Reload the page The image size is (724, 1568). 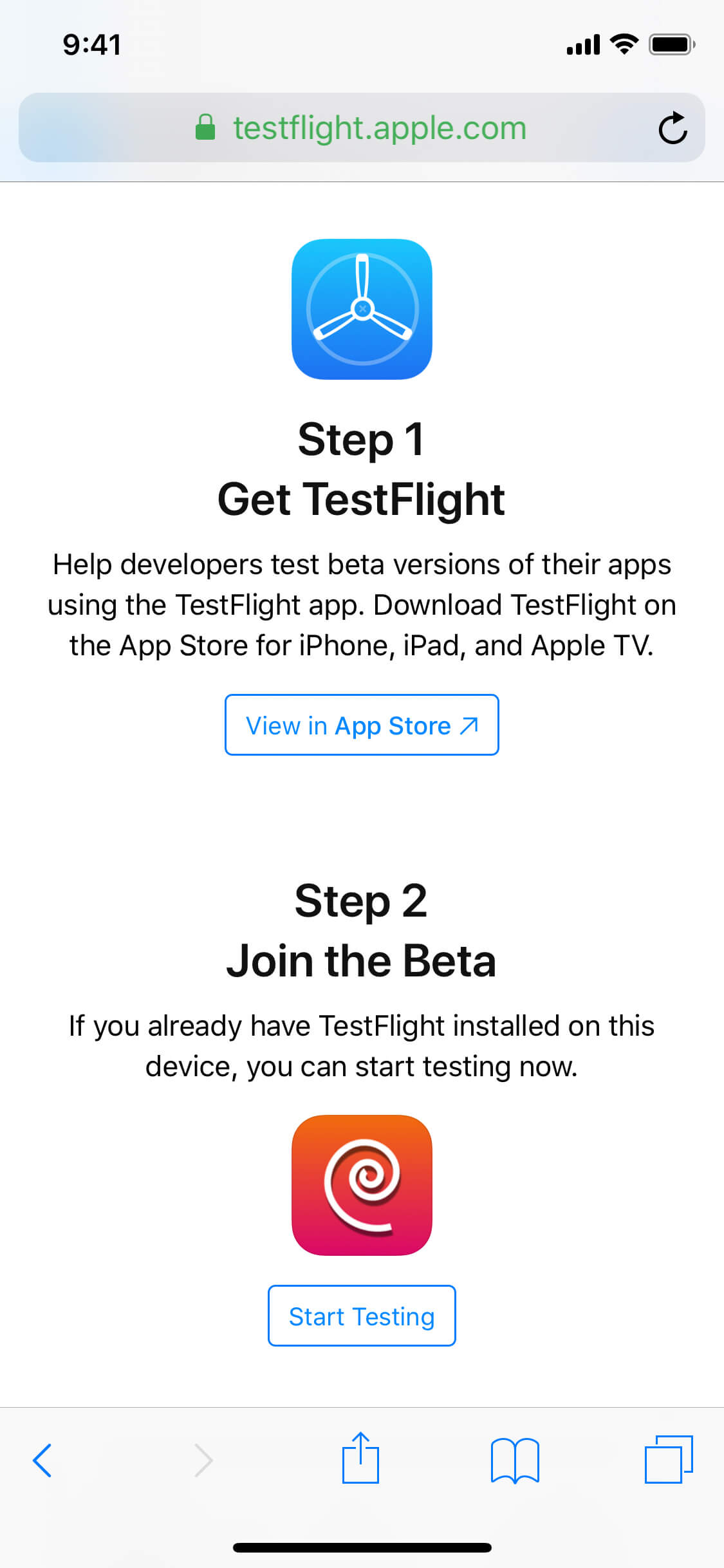click(x=673, y=128)
